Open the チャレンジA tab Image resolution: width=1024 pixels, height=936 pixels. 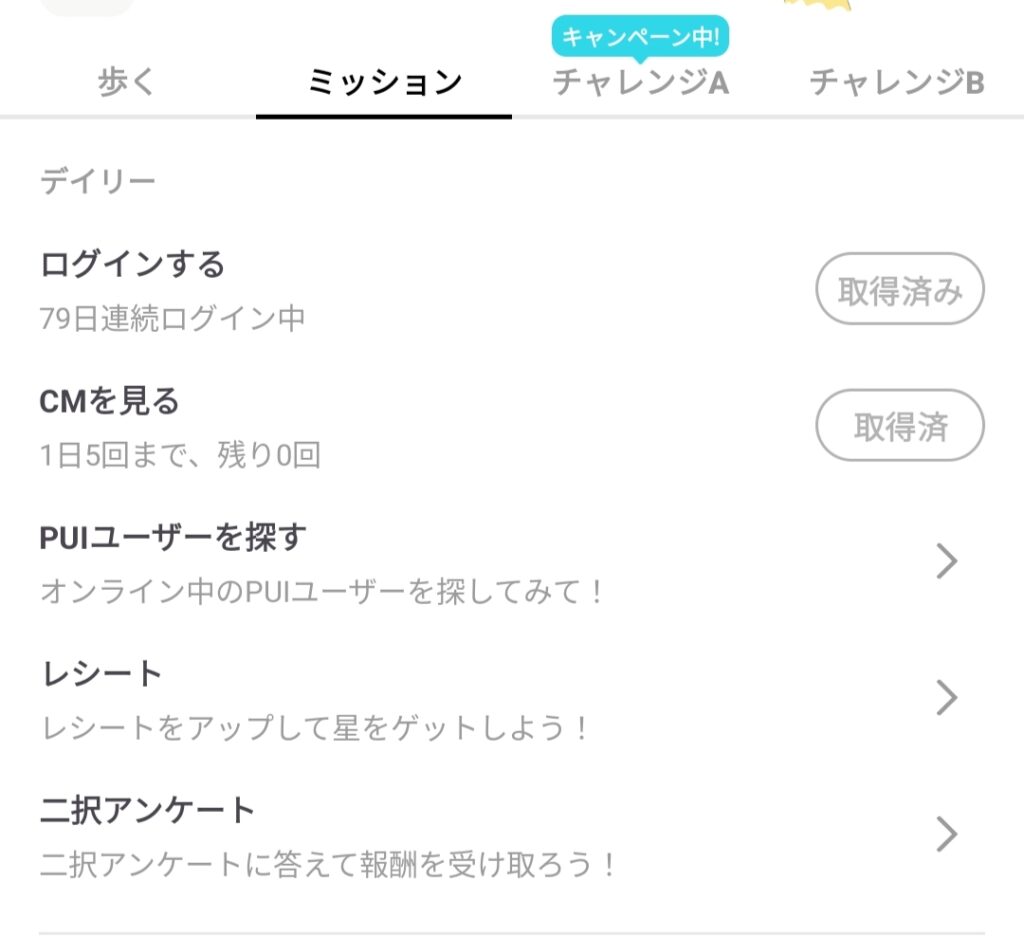pyautogui.click(x=640, y=82)
